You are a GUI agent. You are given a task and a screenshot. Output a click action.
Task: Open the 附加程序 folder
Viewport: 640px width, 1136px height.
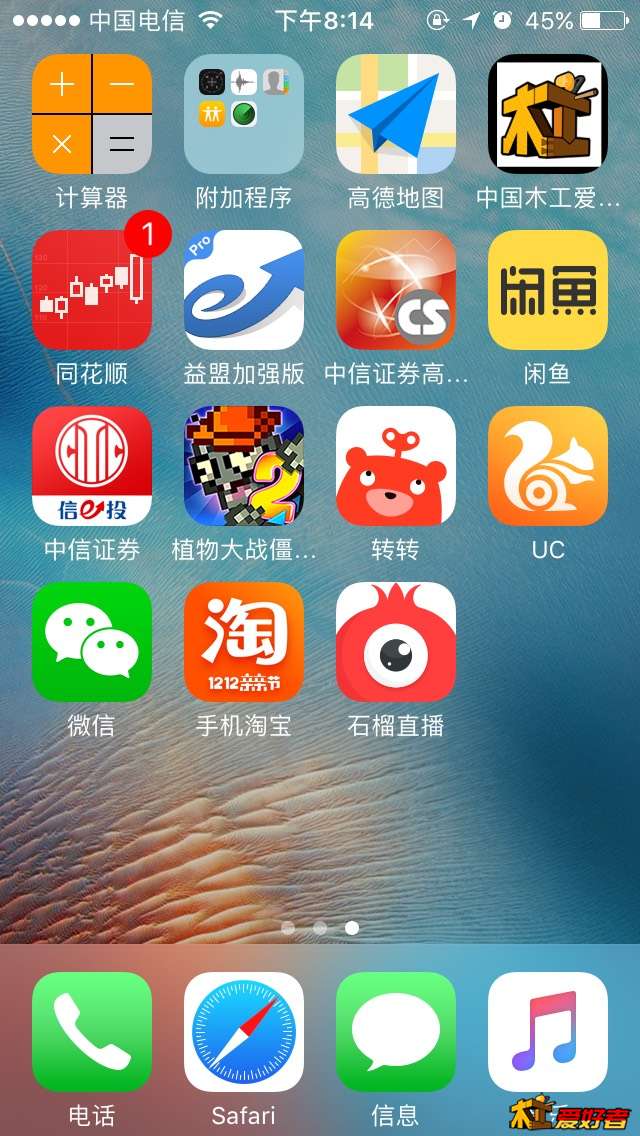coord(244,114)
